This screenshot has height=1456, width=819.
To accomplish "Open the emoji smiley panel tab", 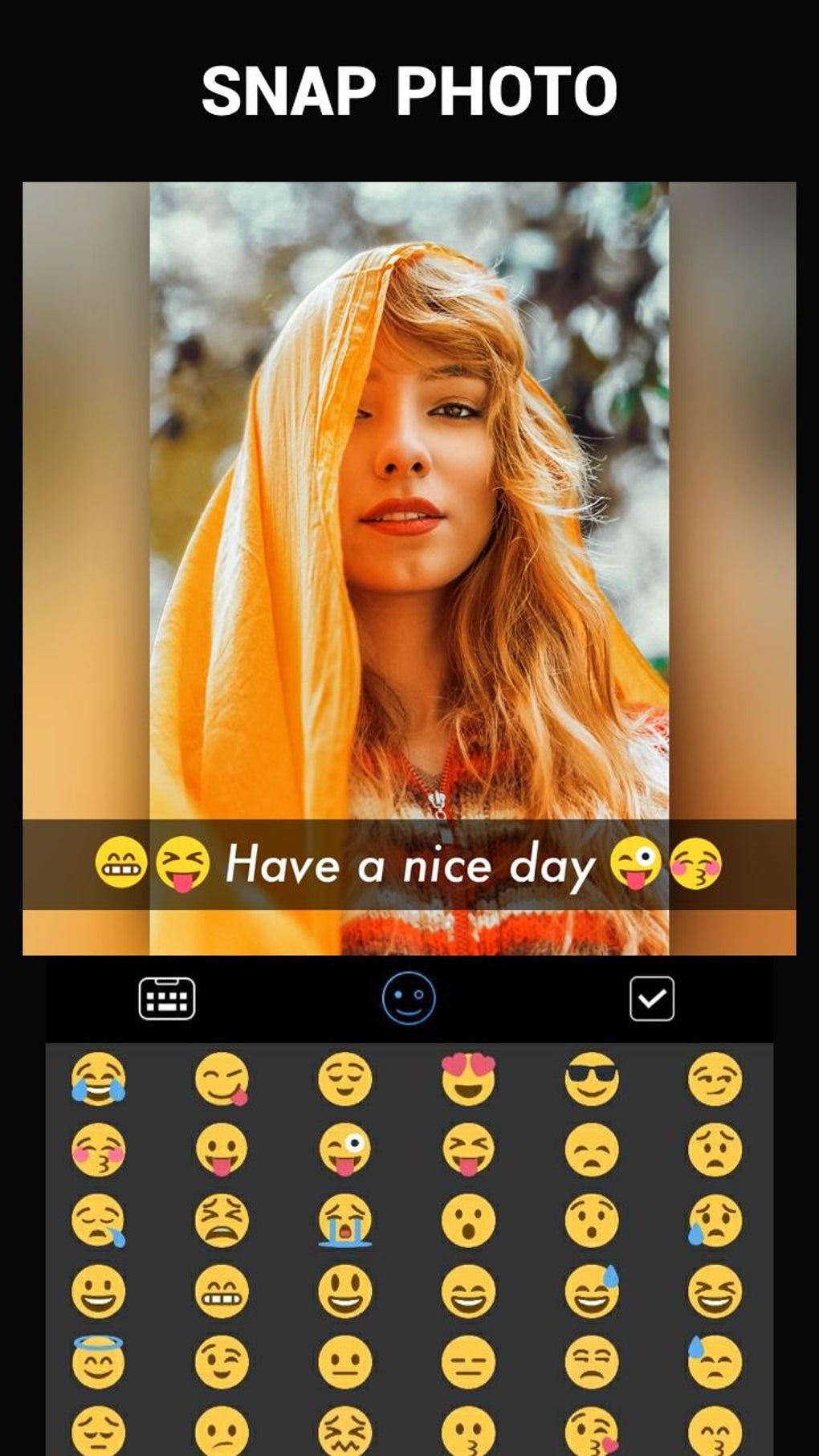I will click(408, 1000).
